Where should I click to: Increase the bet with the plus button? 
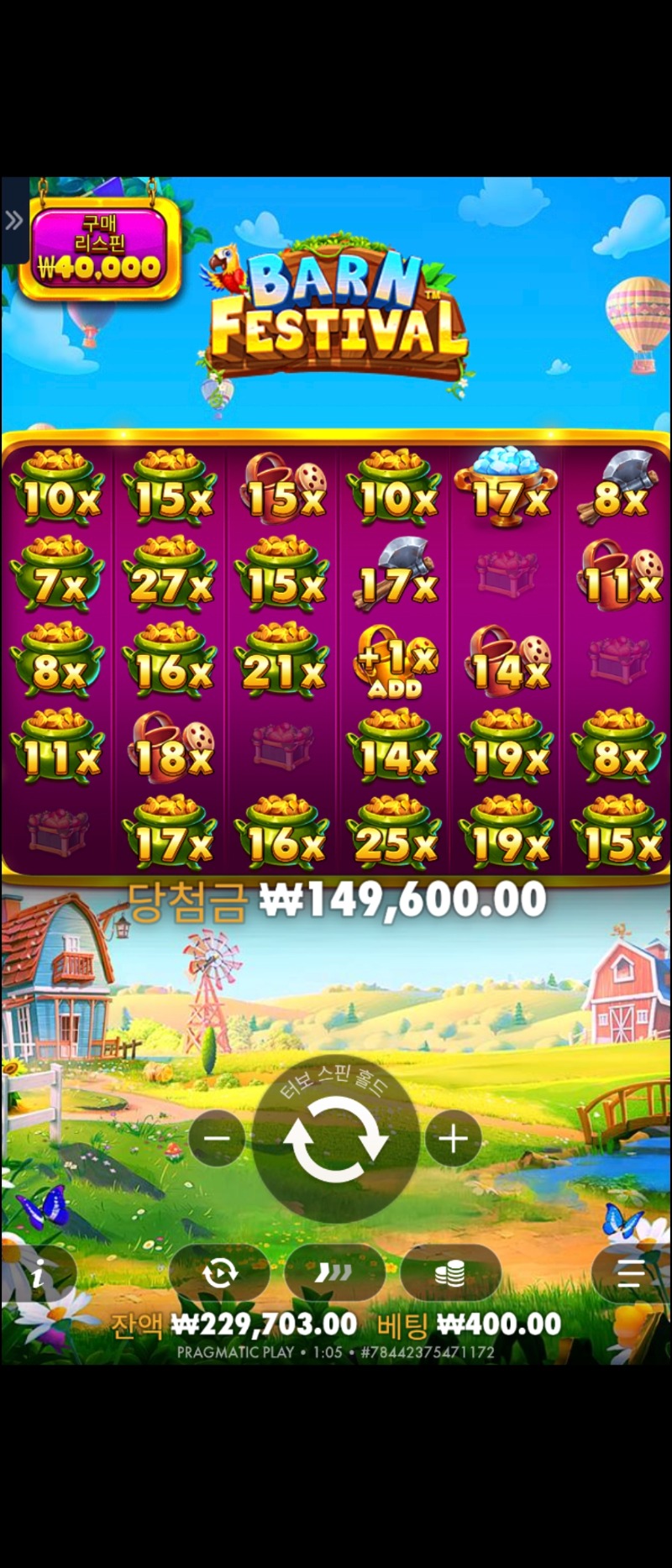pos(454,1139)
